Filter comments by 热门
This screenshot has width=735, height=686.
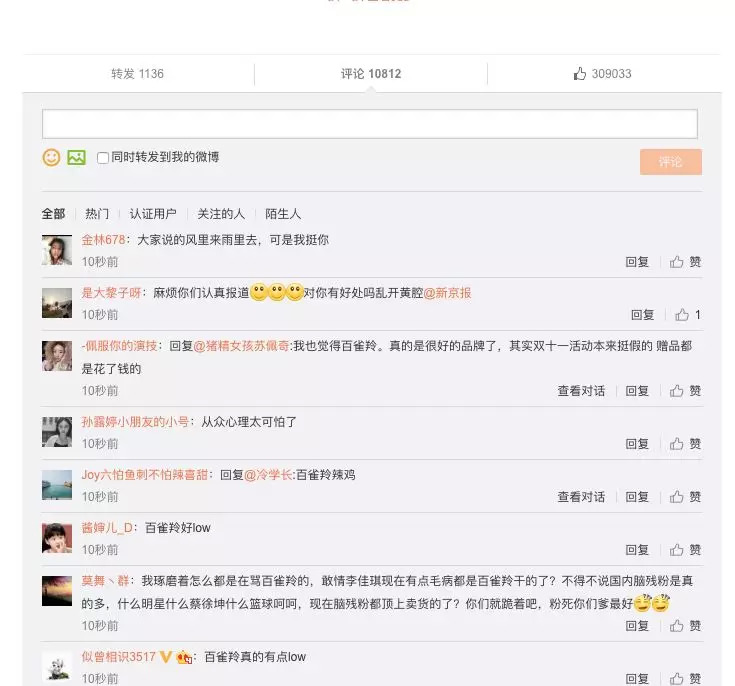coord(97,214)
